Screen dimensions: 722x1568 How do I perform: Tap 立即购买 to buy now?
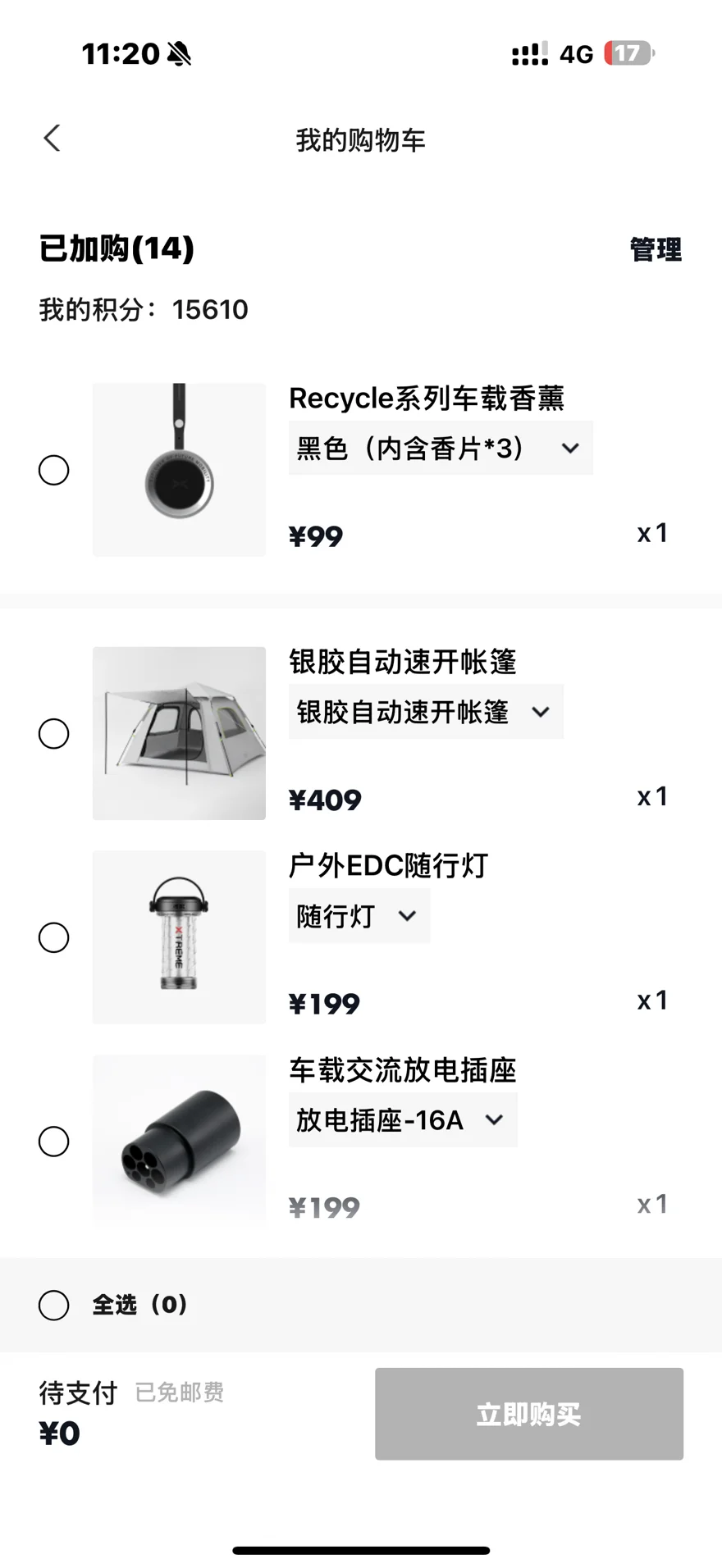(529, 1413)
